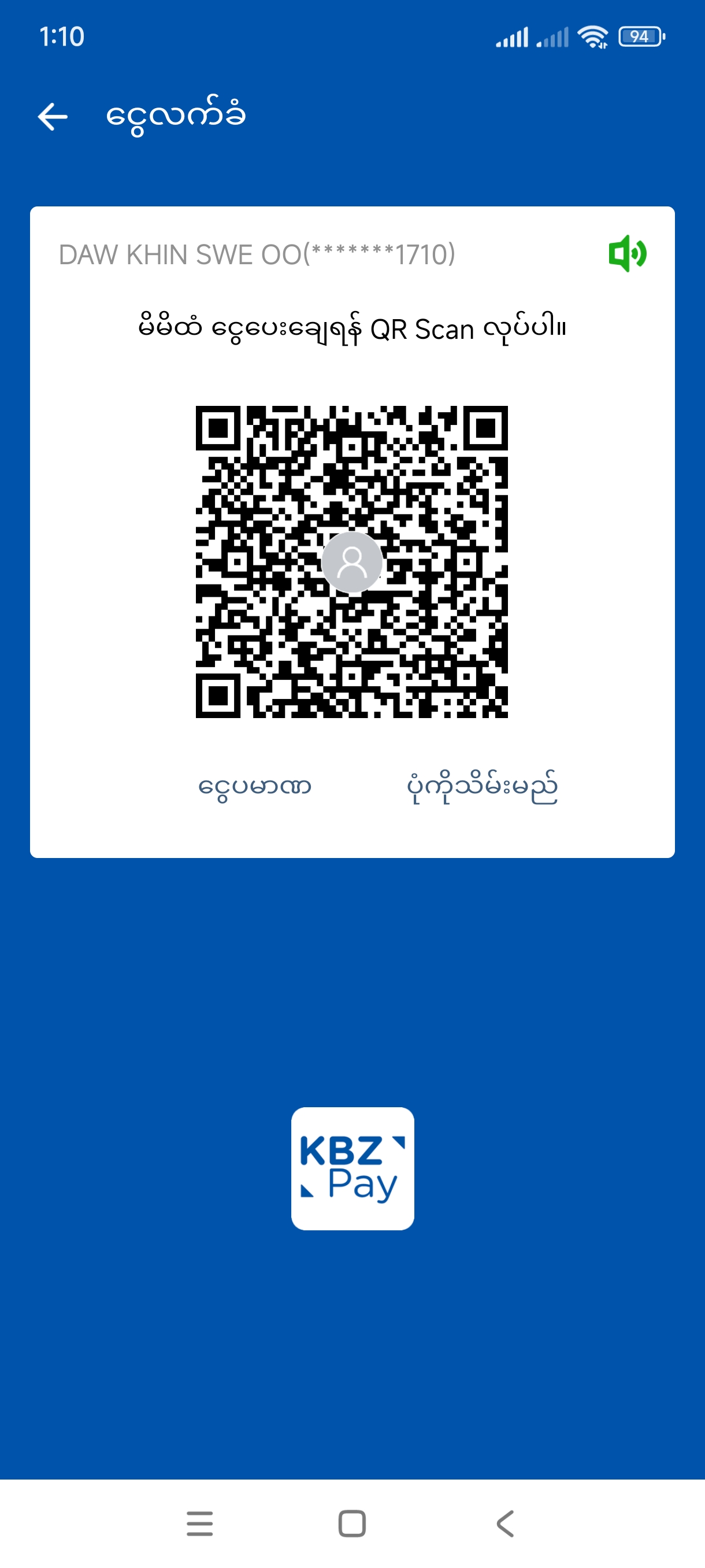Viewport: 705px width, 1568px height.
Task: Go to the home screen
Action: 352,1523
